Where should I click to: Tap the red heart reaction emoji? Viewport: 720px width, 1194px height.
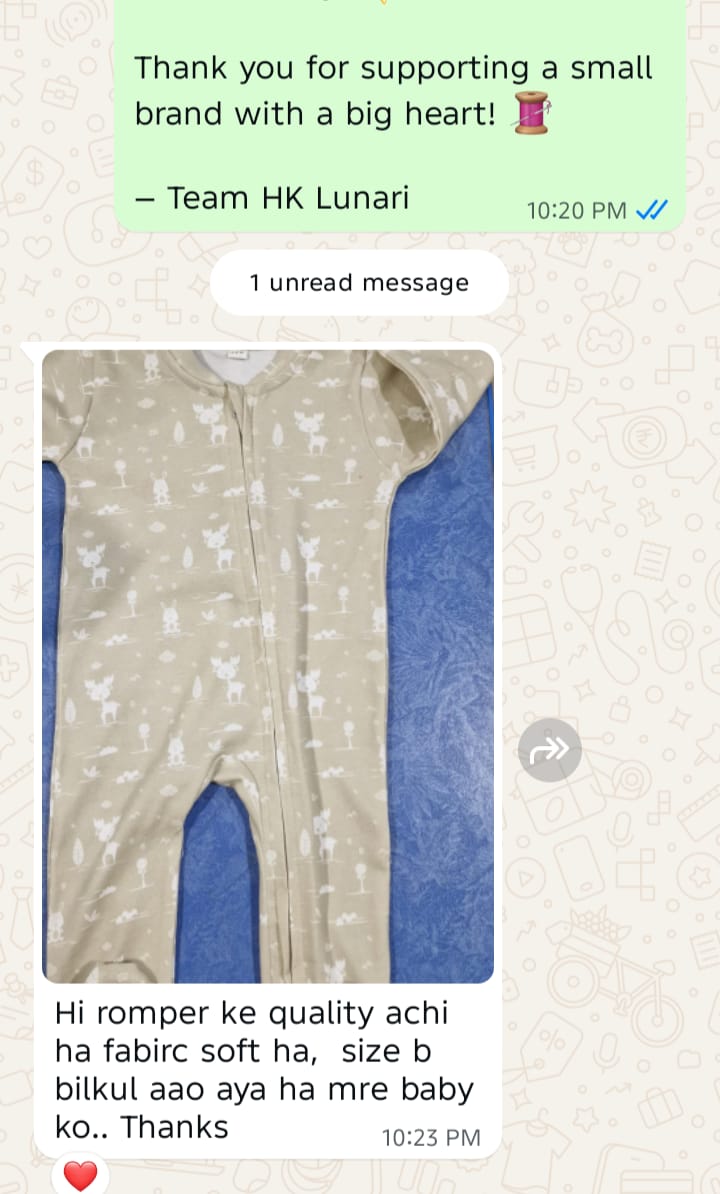click(80, 1175)
